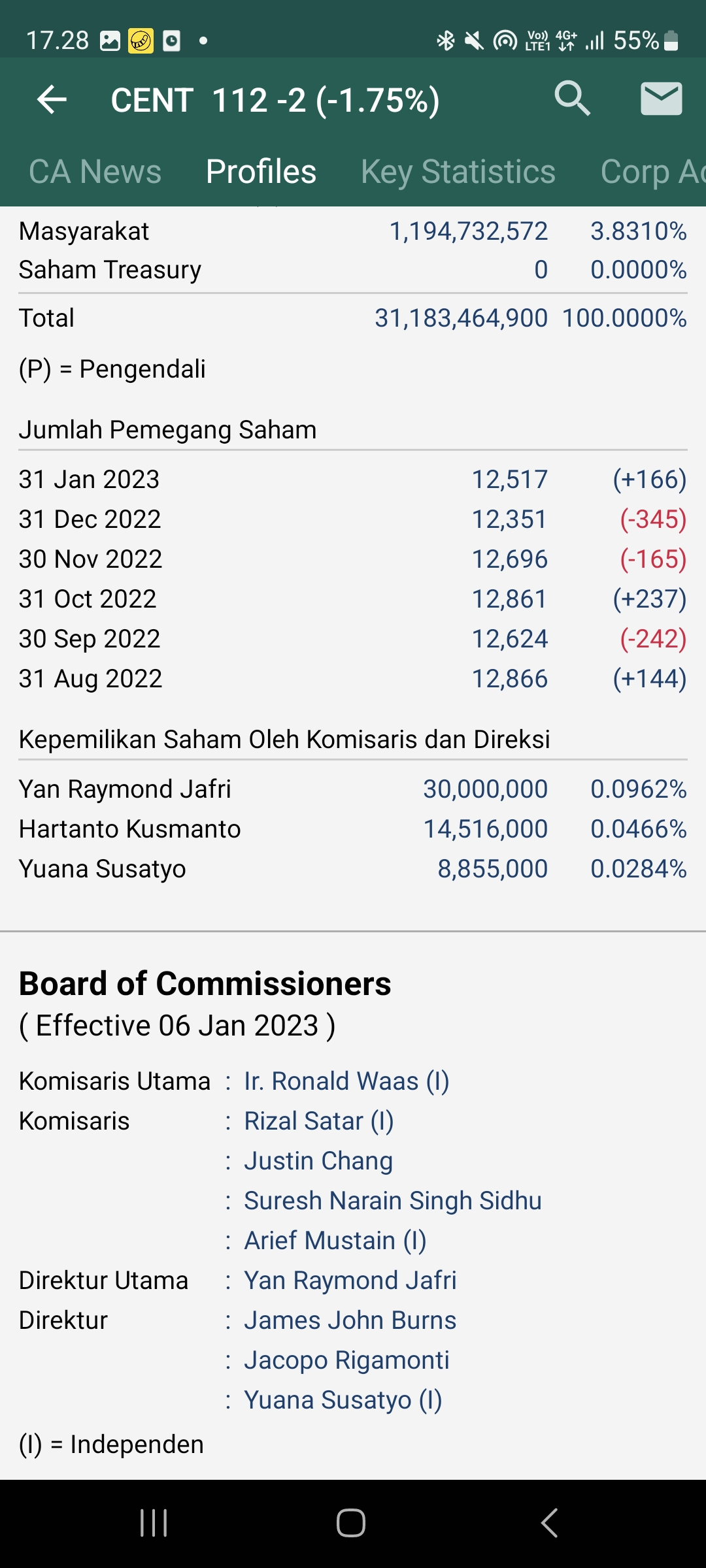Image resolution: width=706 pixels, height=1568 pixels.
Task: Open the Corp Action tab
Action: pos(654,172)
